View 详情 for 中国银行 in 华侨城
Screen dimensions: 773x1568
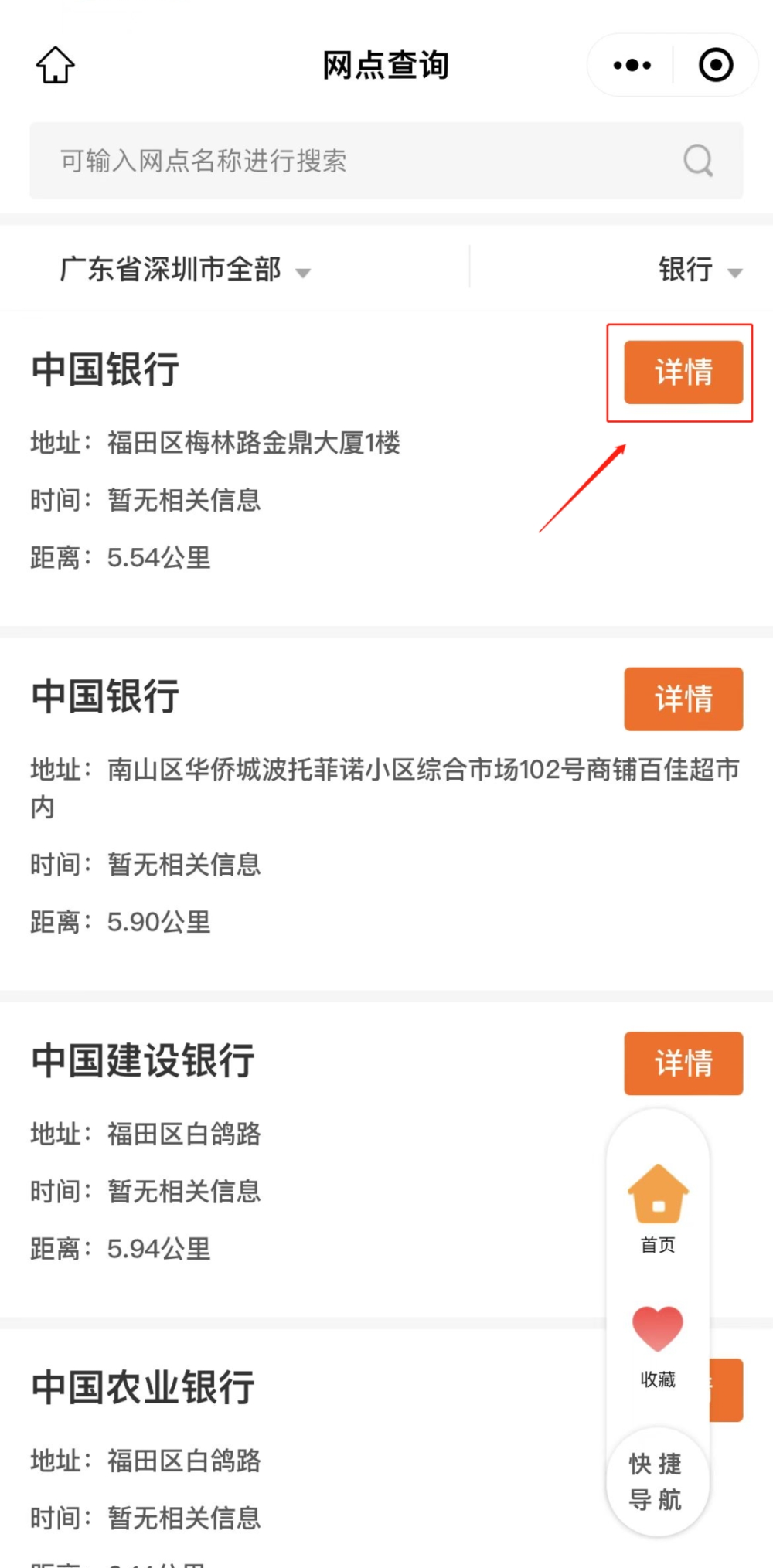(683, 699)
